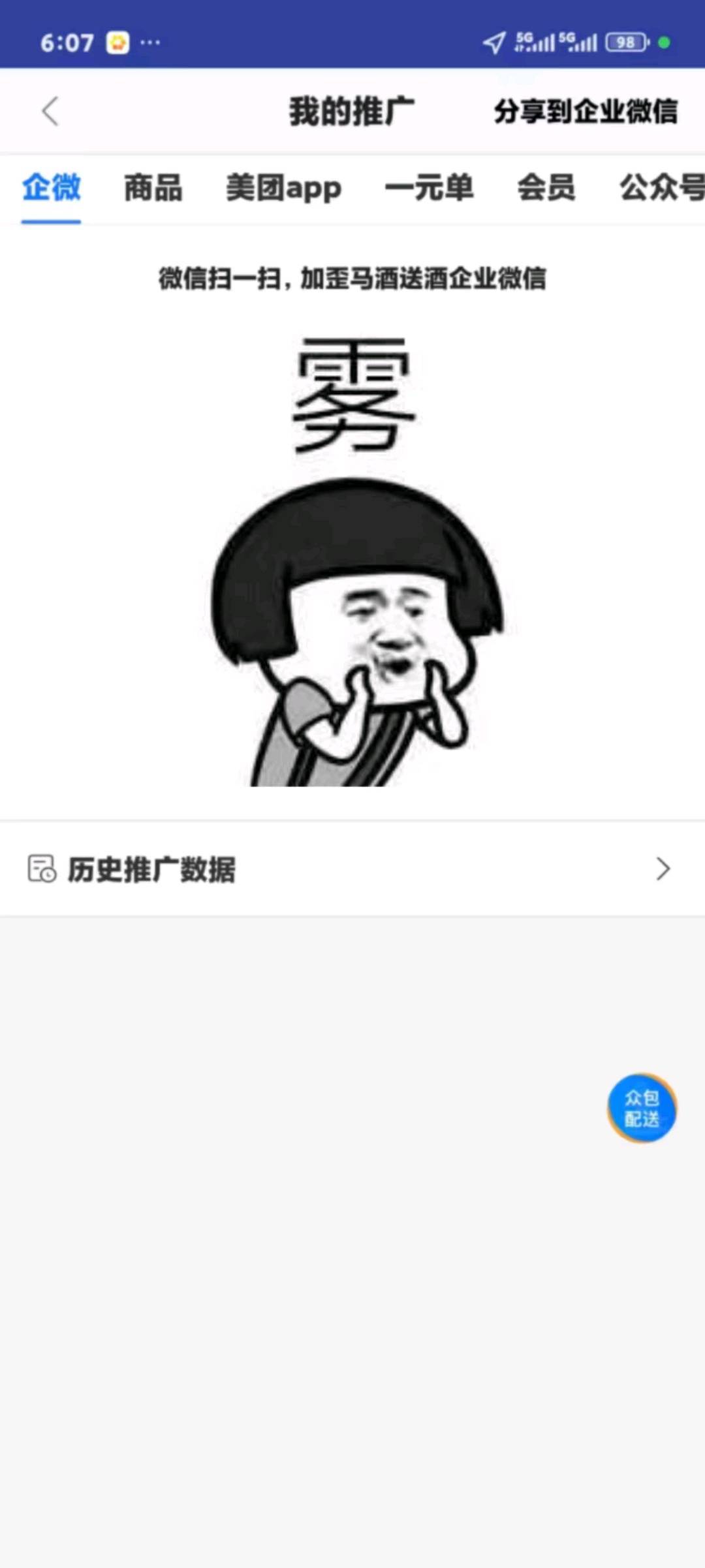This screenshot has width=705, height=1568.
Task: Tap the yellow notification icon in status bar
Action: click(116, 42)
